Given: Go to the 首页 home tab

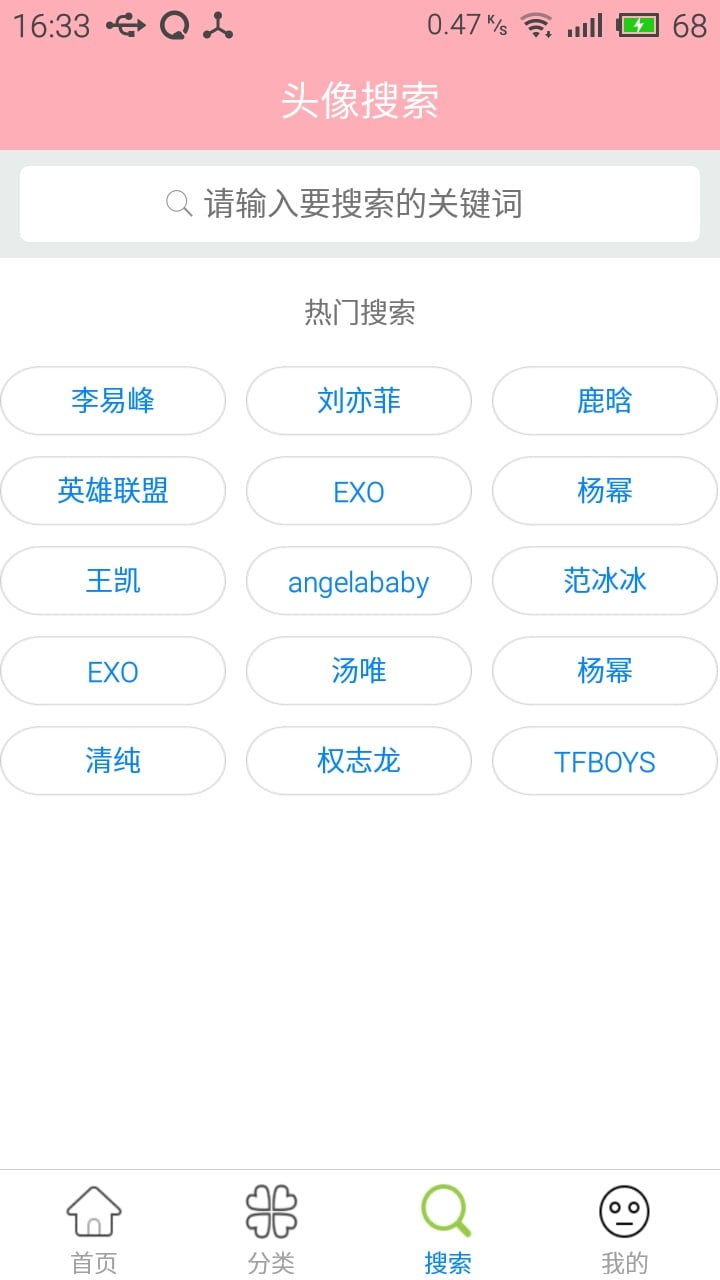Looking at the screenshot, I should [94, 1228].
